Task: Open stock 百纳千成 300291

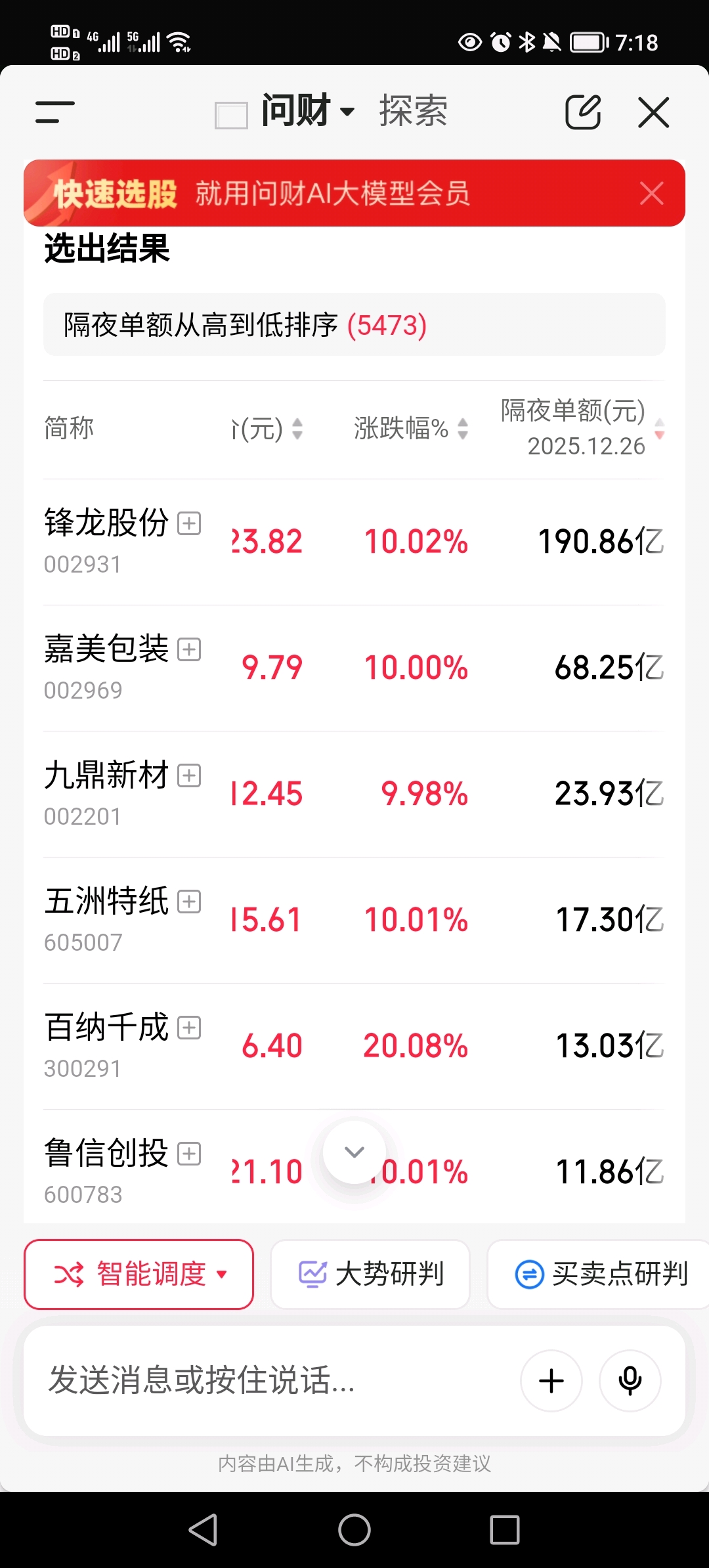Action: point(106,1046)
